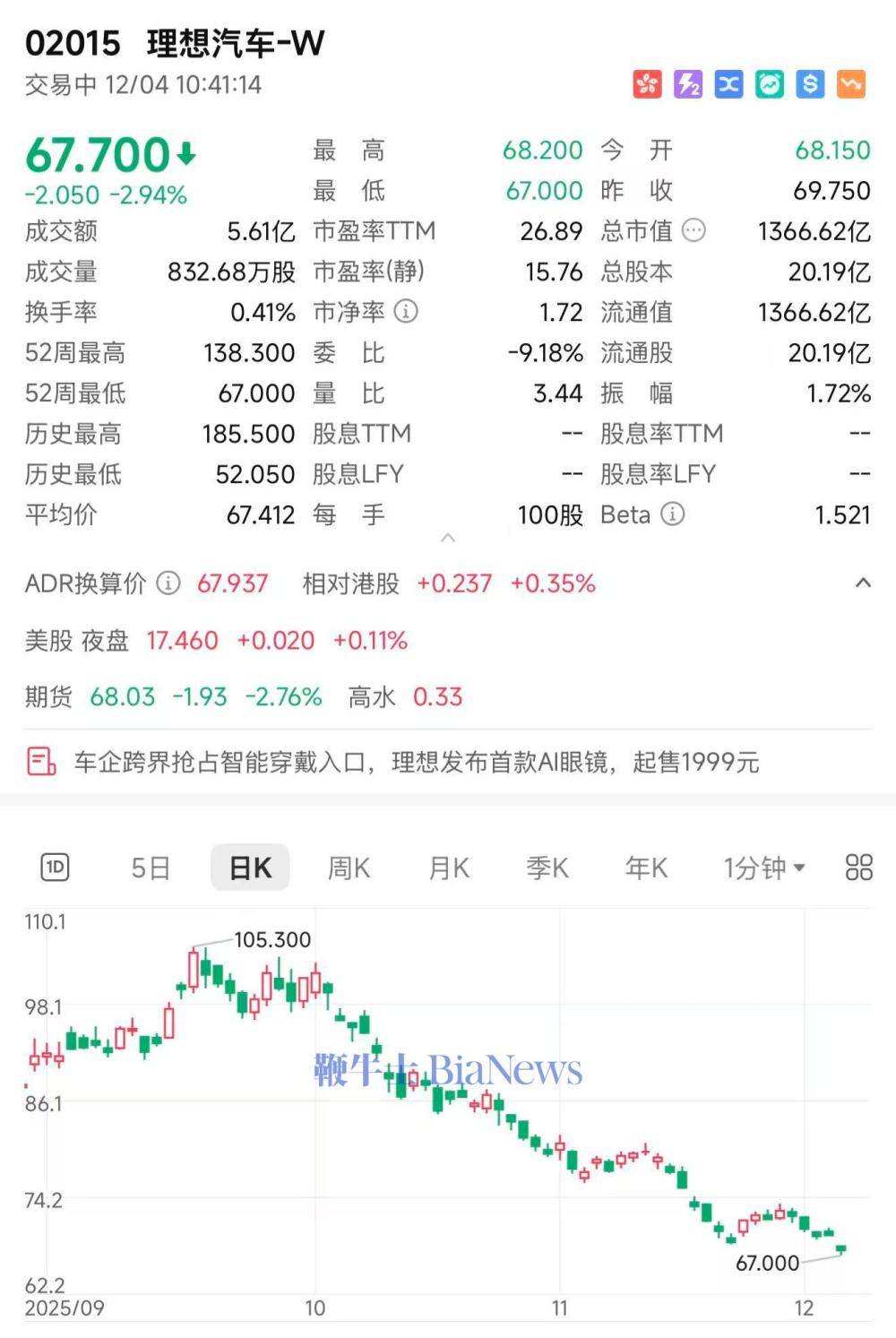Show info about 市净率
This screenshot has height=1338, width=896.
click(x=406, y=312)
